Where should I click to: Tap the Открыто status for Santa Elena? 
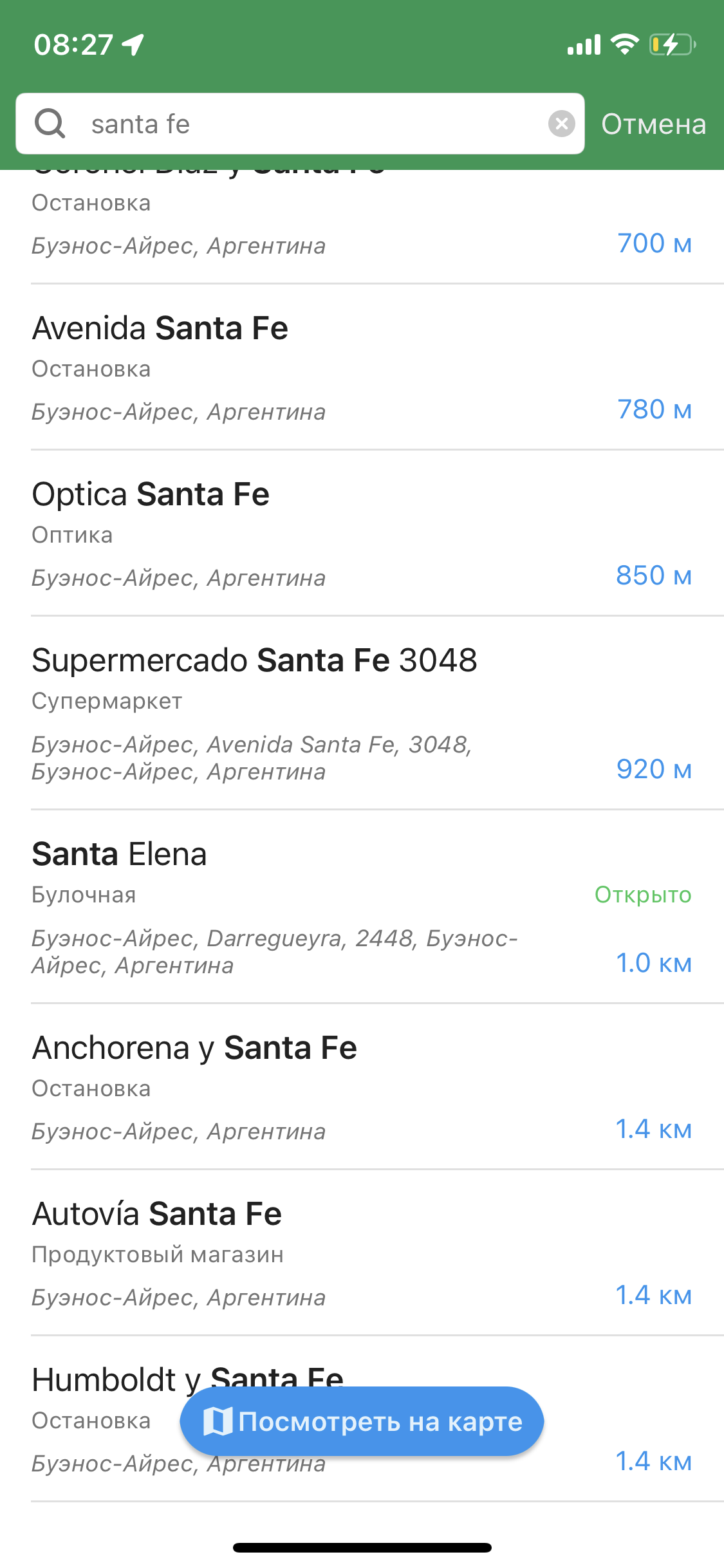pyautogui.click(x=644, y=894)
